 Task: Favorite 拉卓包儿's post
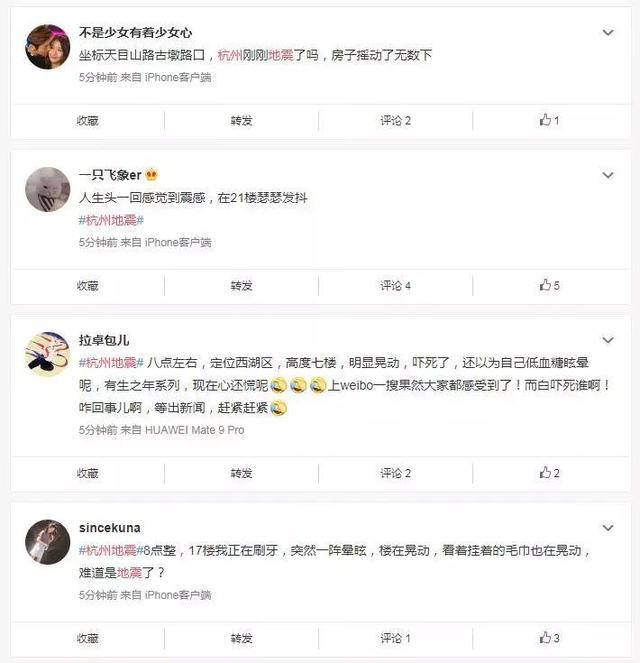click(88, 473)
